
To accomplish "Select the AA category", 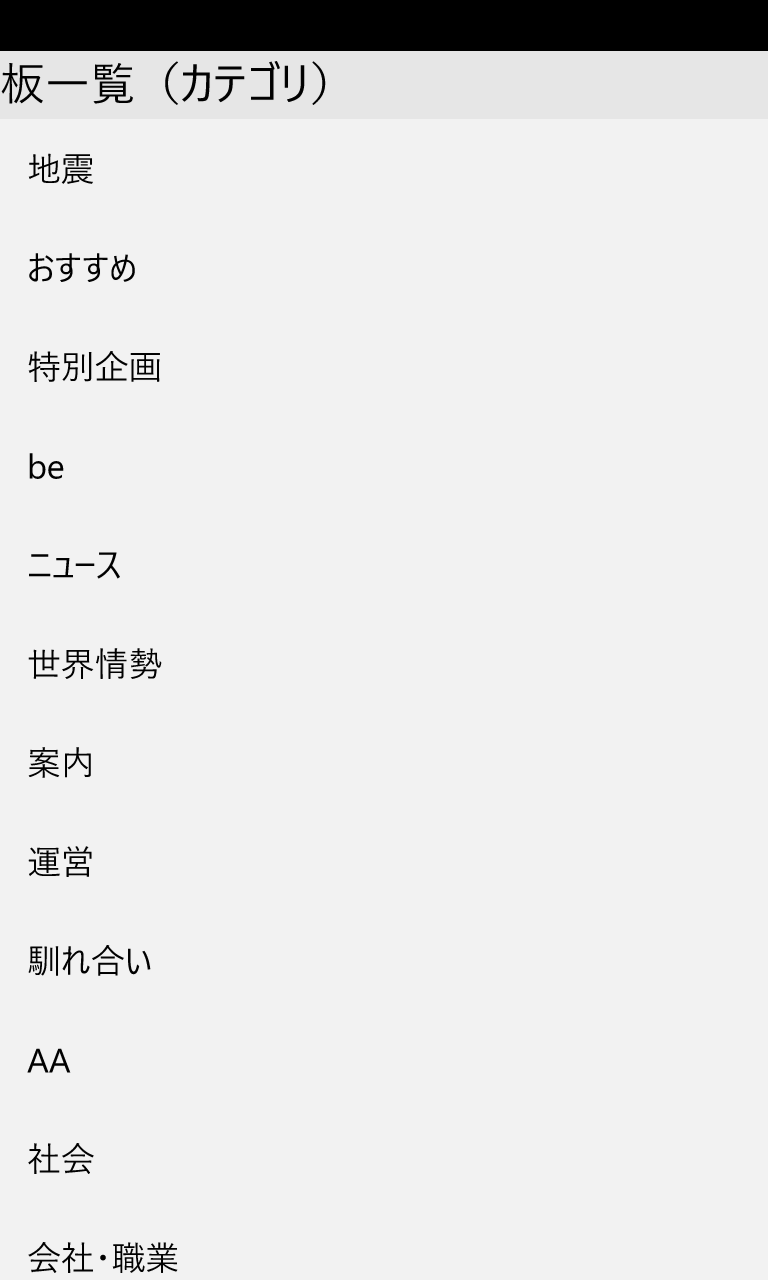I will (x=49, y=1061).
